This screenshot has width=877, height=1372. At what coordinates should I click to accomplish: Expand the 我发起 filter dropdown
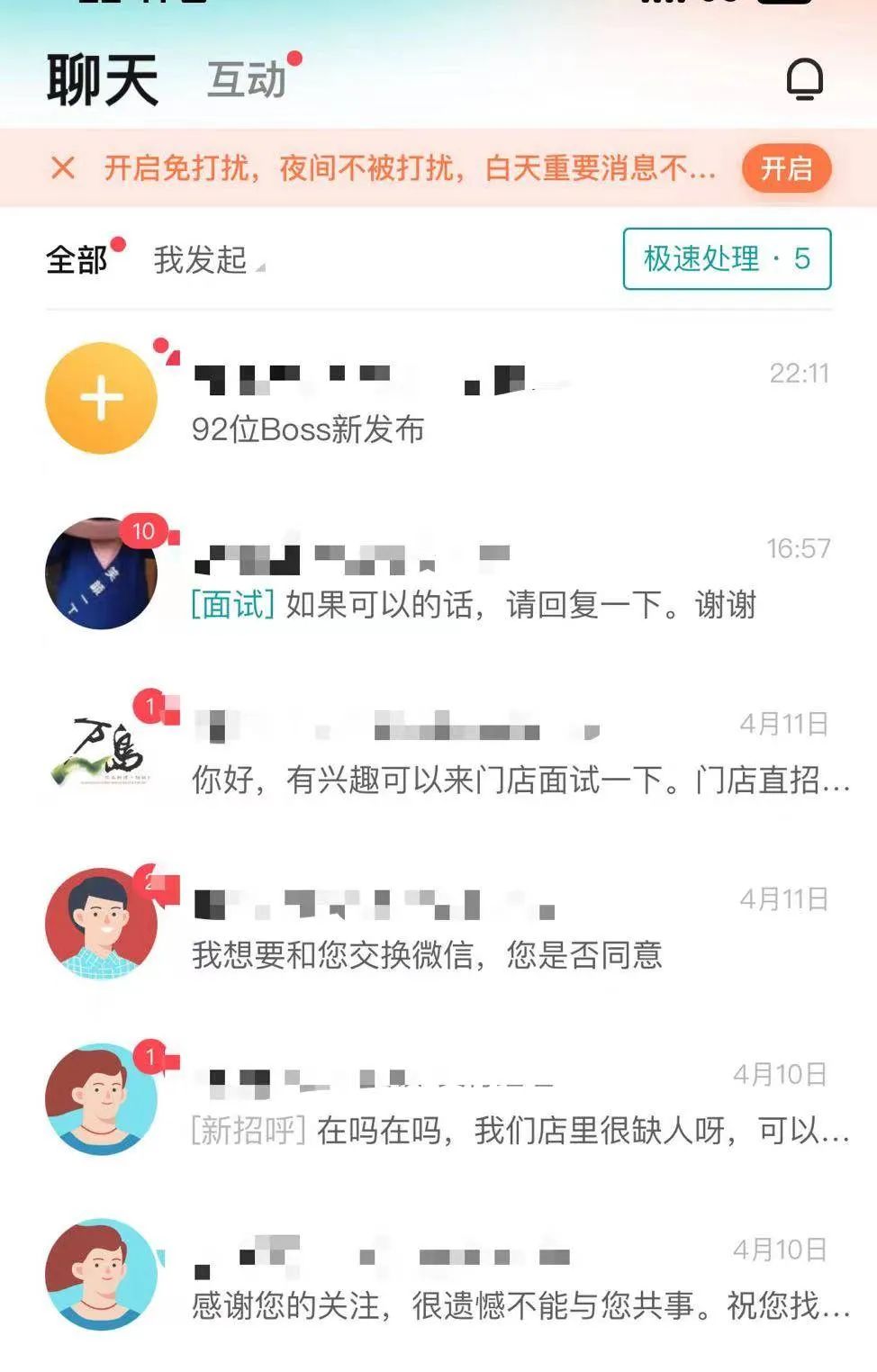tap(207, 260)
